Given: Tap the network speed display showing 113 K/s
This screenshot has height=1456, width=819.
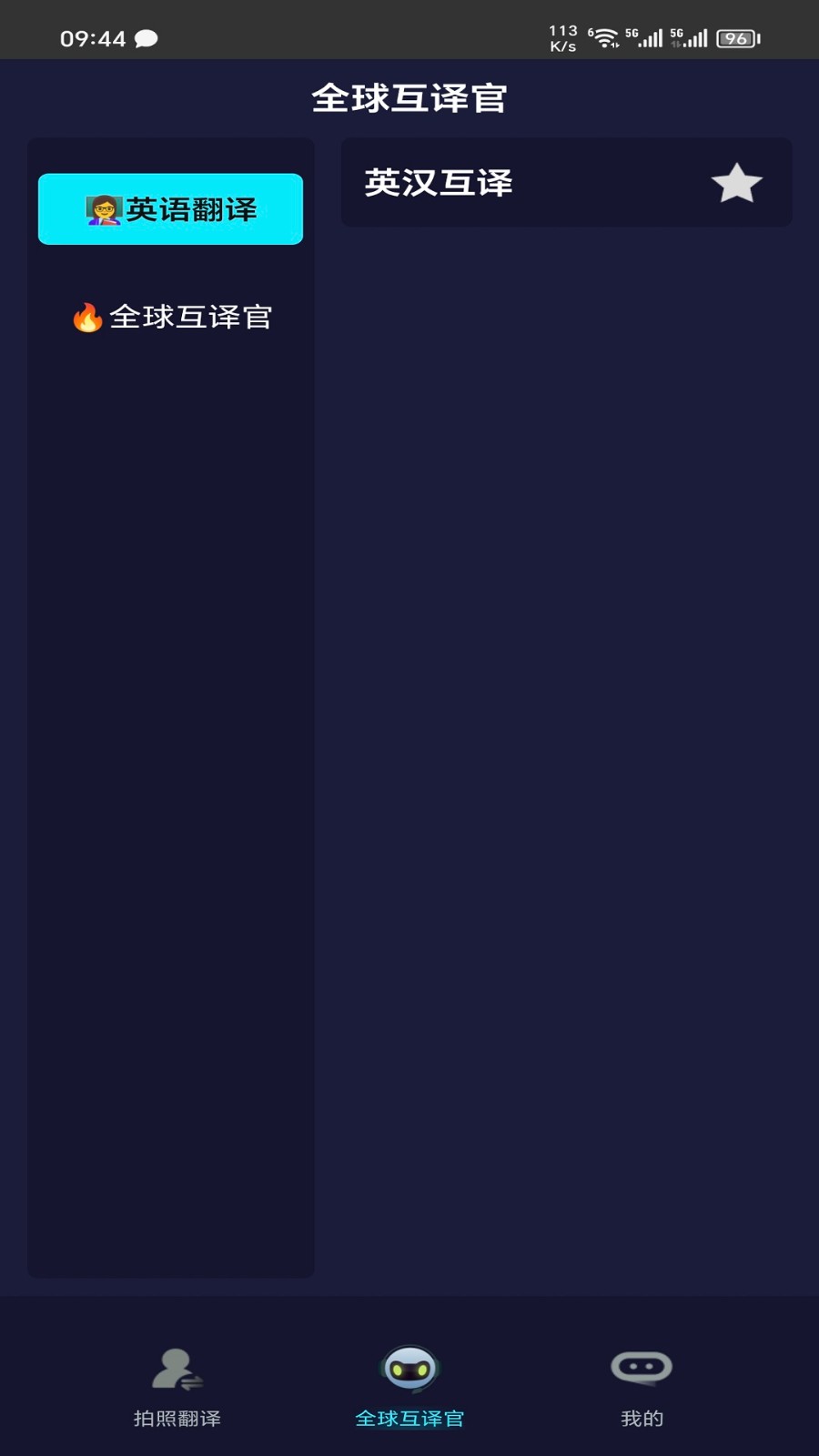Looking at the screenshot, I should pos(561,36).
